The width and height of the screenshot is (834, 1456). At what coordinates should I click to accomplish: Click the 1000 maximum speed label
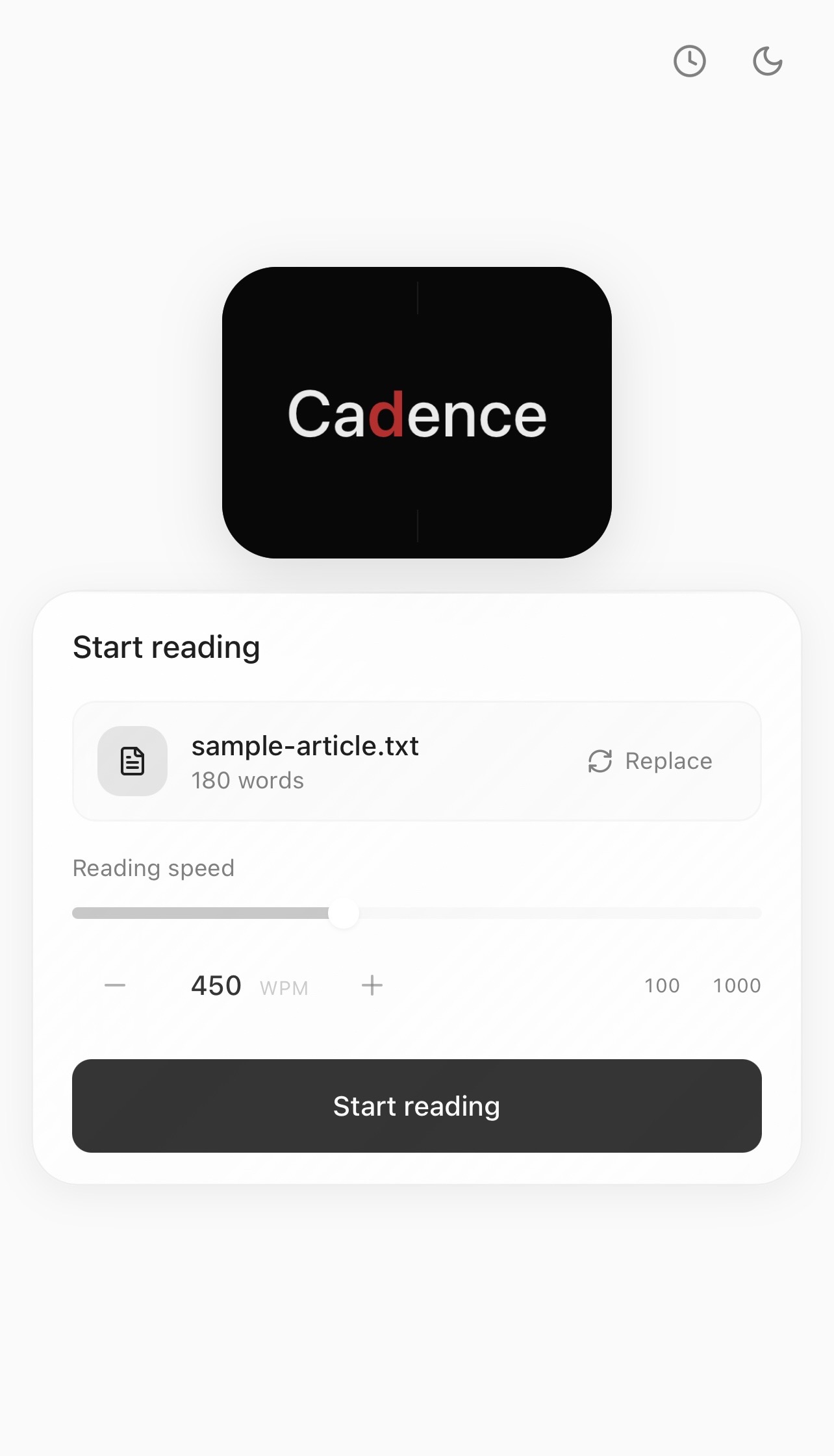tap(737, 985)
